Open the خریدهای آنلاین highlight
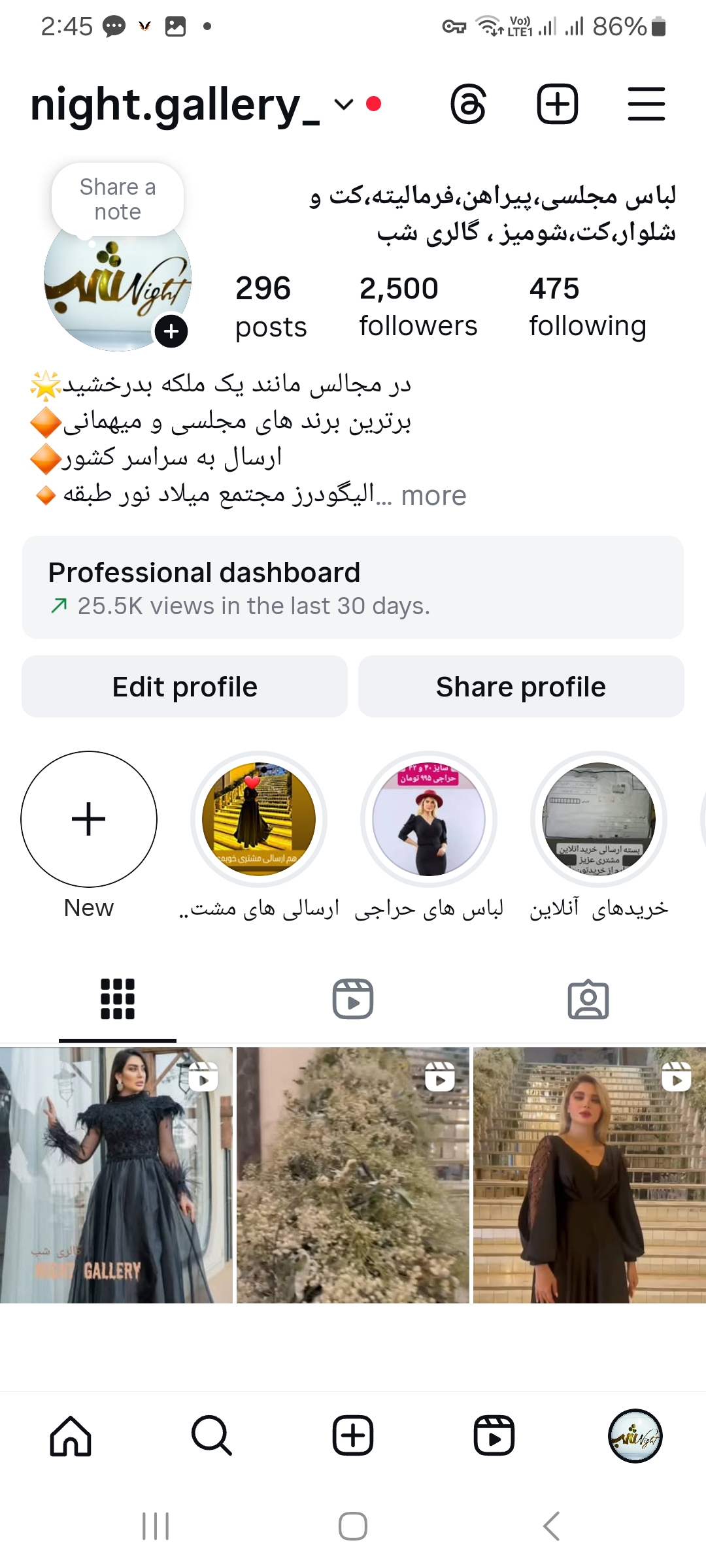Image resolution: width=706 pixels, height=1568 pixels. [599, 819]
